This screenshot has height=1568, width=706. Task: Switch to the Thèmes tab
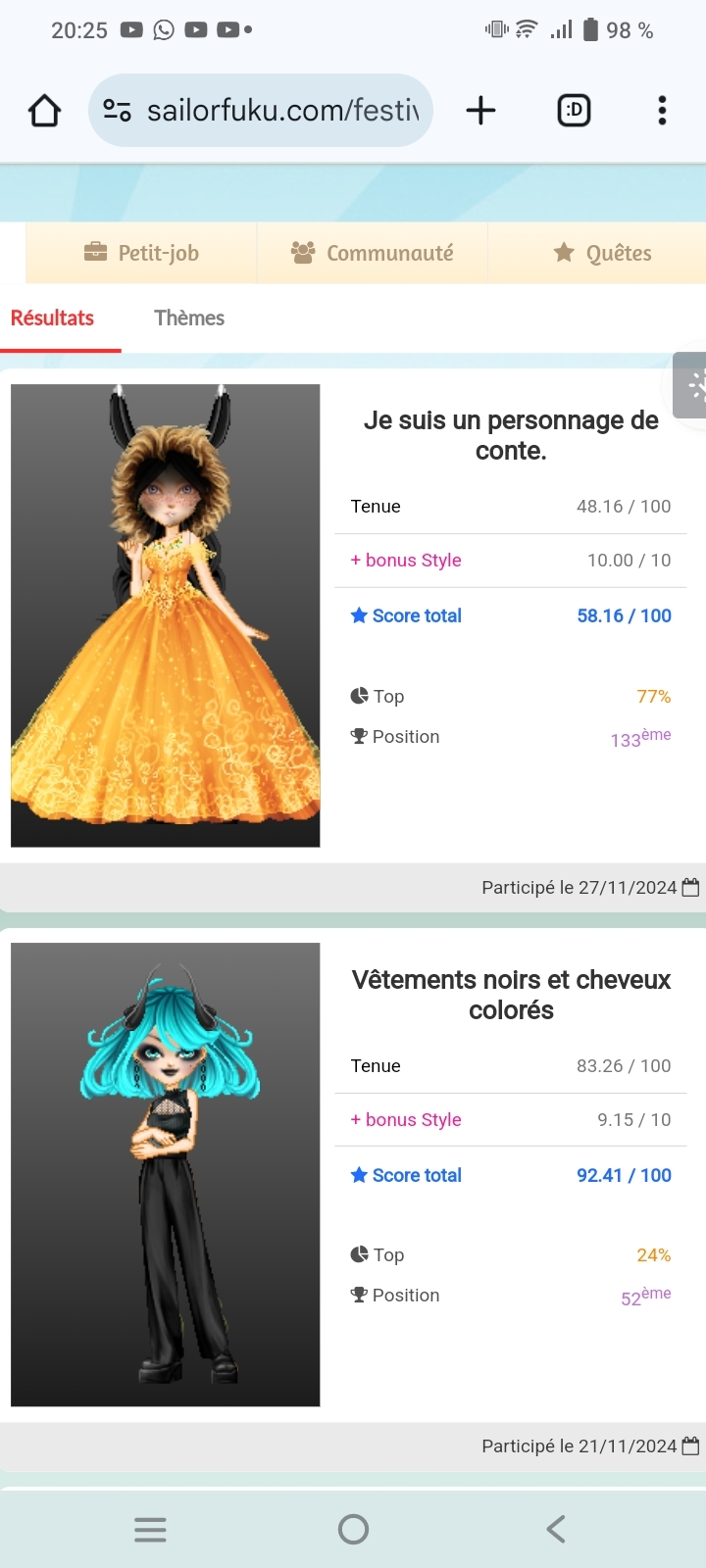[x=189, y=318]
